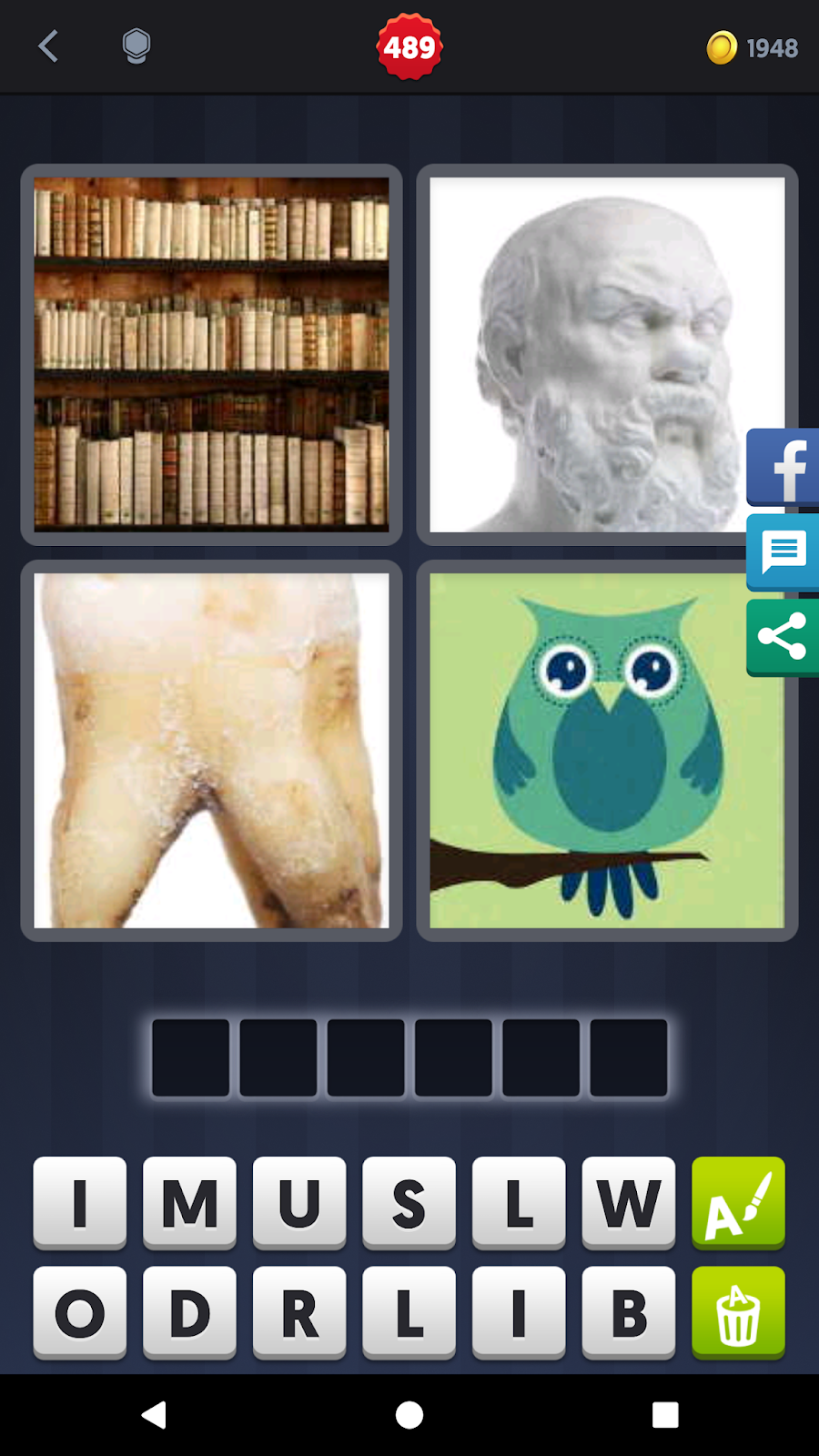The width and height of the screenshot is (819, 1456).
Task: Share puzzle on Facebook
Action: [784, 467]
